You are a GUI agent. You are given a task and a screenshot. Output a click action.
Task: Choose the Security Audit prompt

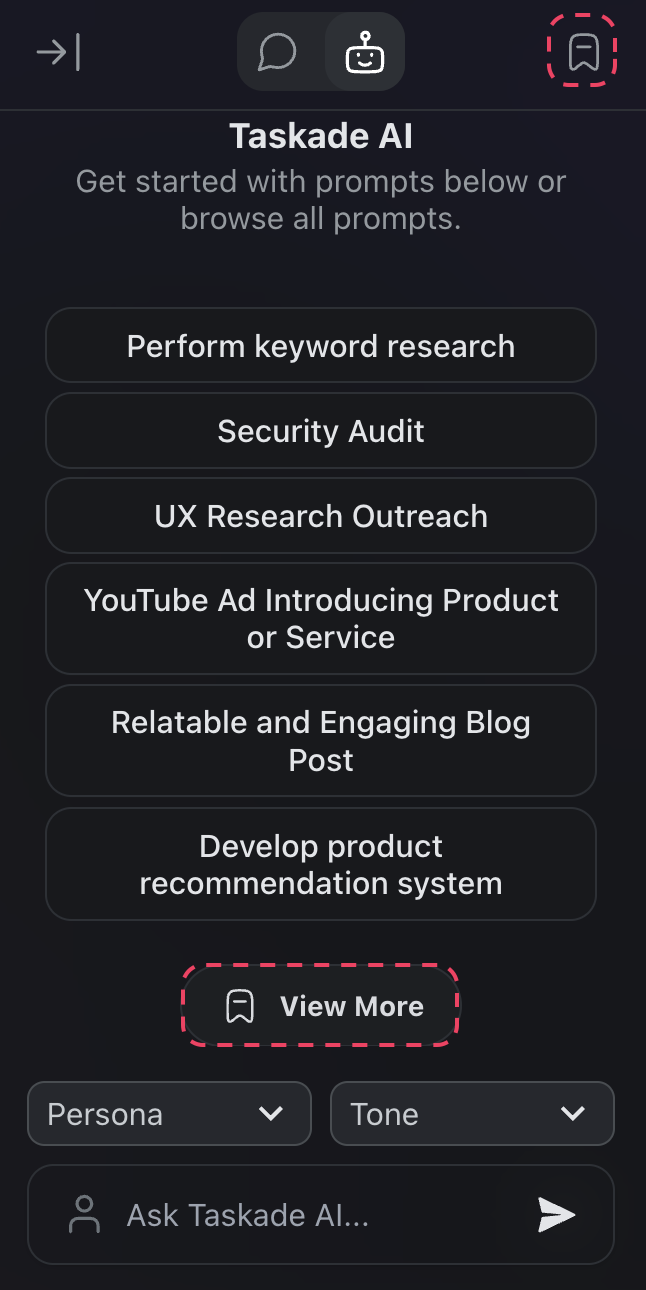pyautogui.click(x=321, y=431)
